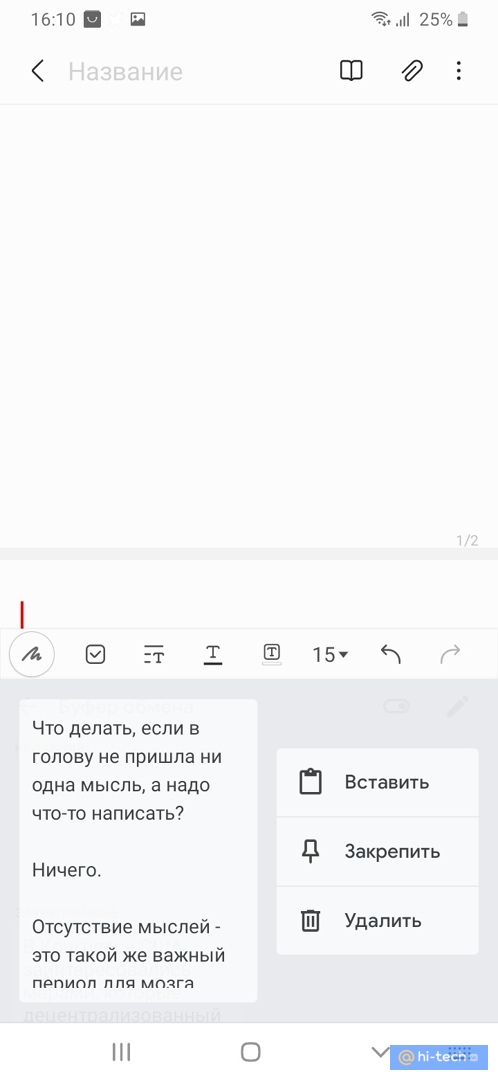Go back using the top arrow
This screenshot has width=498, height=1080.
coord(38,71)
